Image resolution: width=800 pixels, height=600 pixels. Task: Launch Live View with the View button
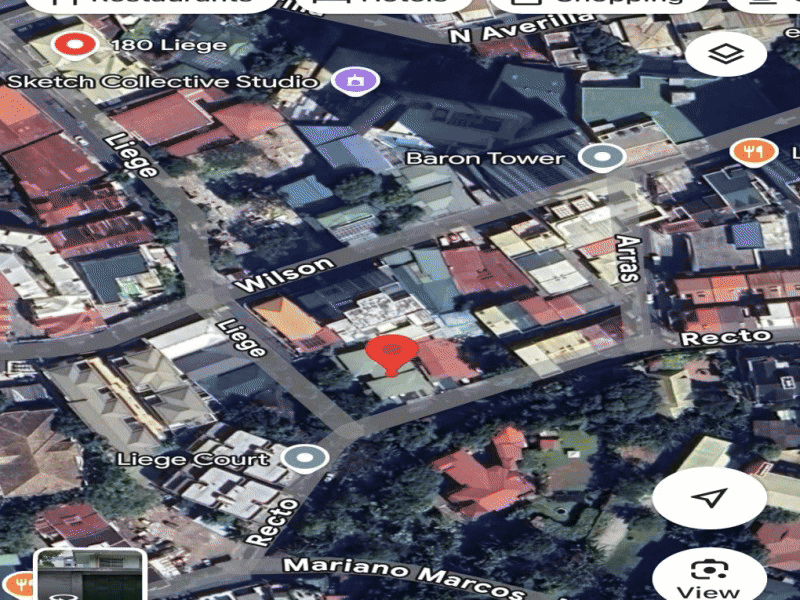[x=709, y=577]
